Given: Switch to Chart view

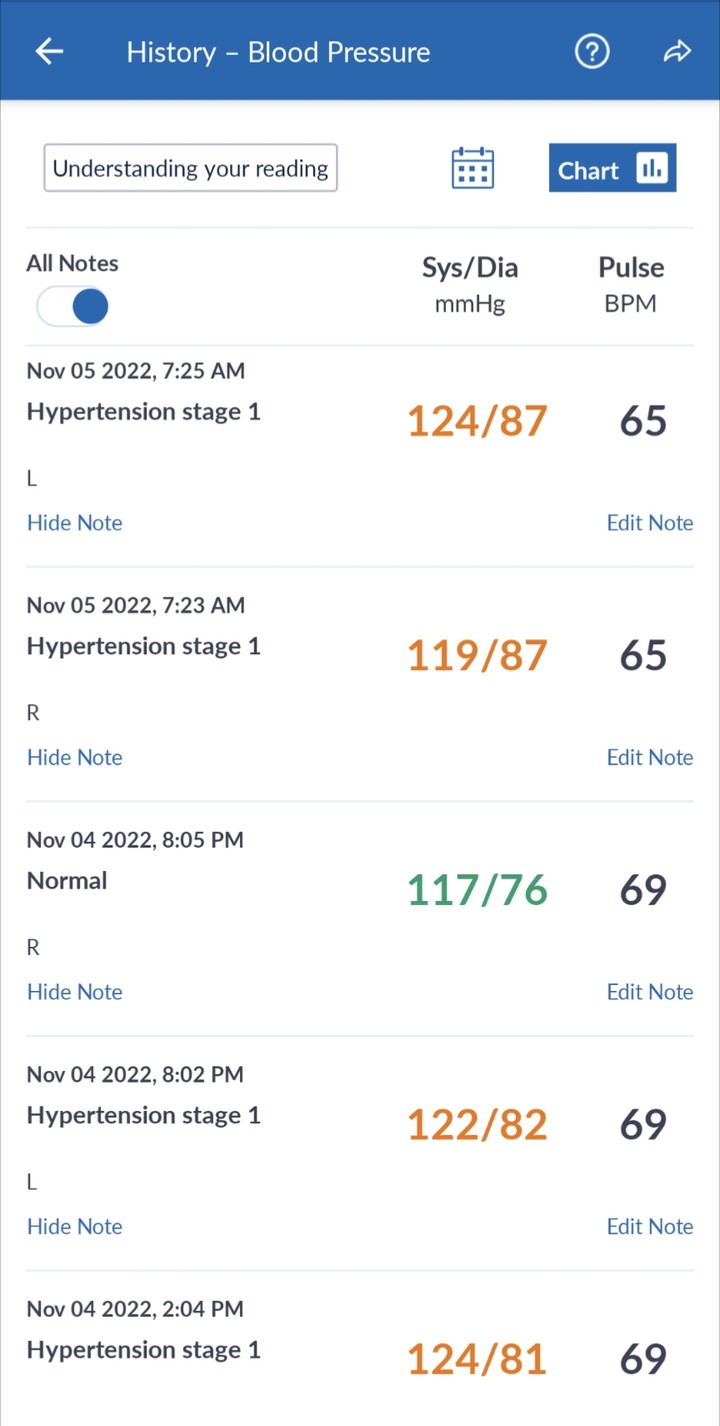Looking at the screenshot, I should [x=612, y=168].
